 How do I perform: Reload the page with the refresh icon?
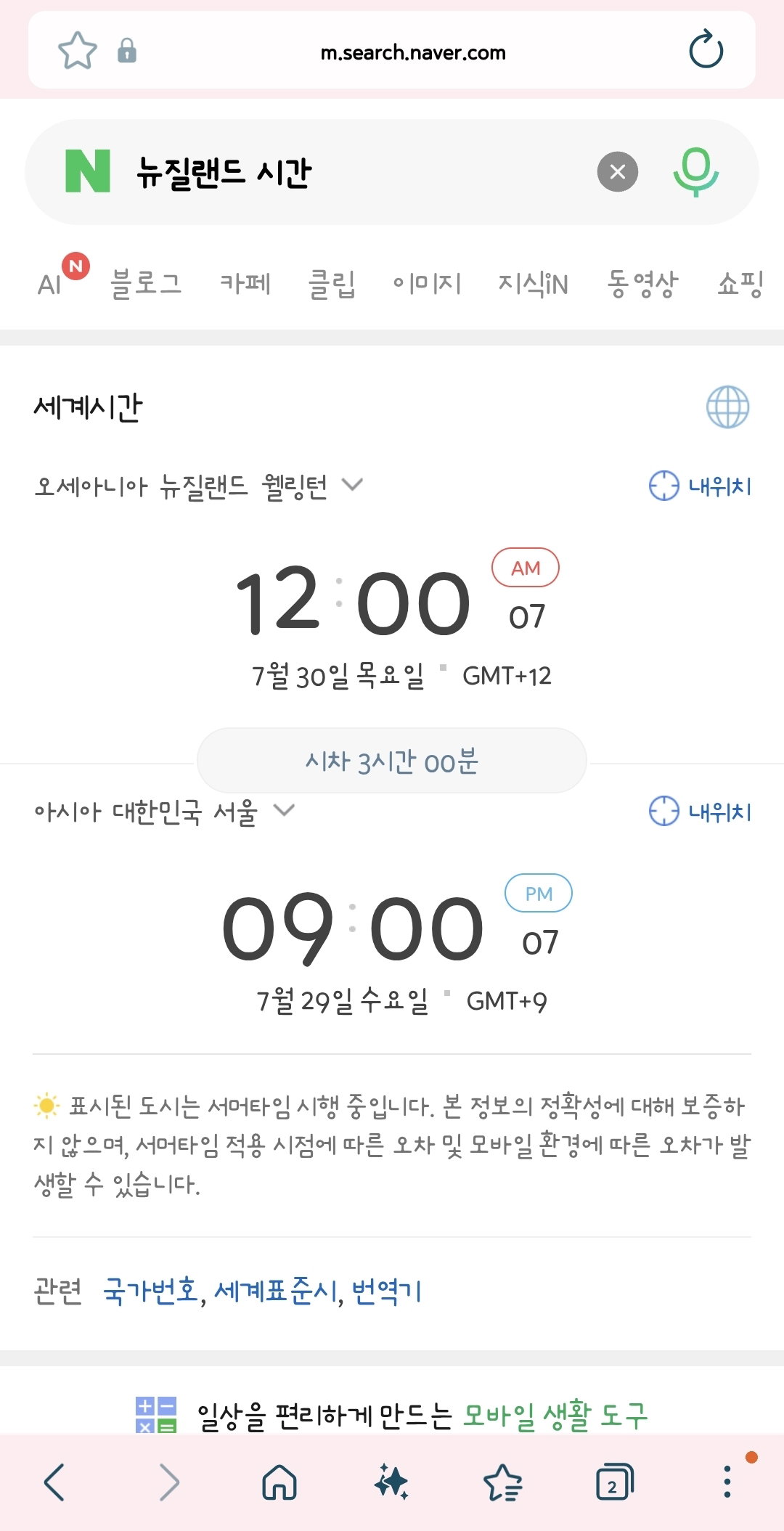(x=706, y=51)
